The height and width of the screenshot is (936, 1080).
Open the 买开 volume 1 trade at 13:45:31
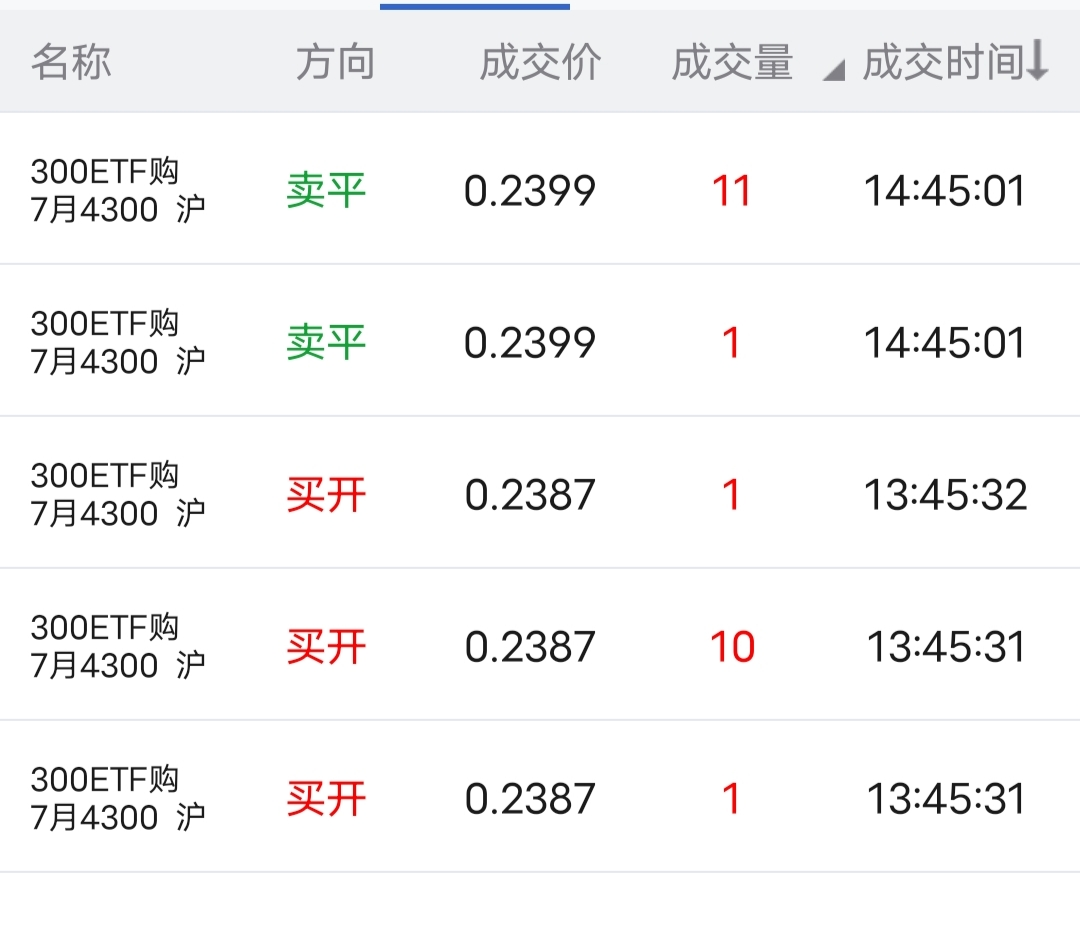point(540,798)
